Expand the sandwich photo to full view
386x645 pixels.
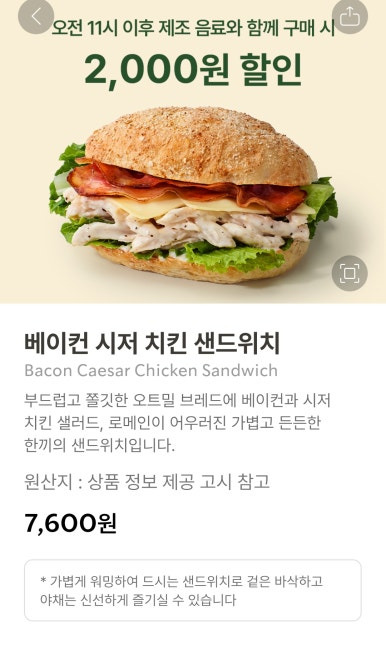click(349, 273)
